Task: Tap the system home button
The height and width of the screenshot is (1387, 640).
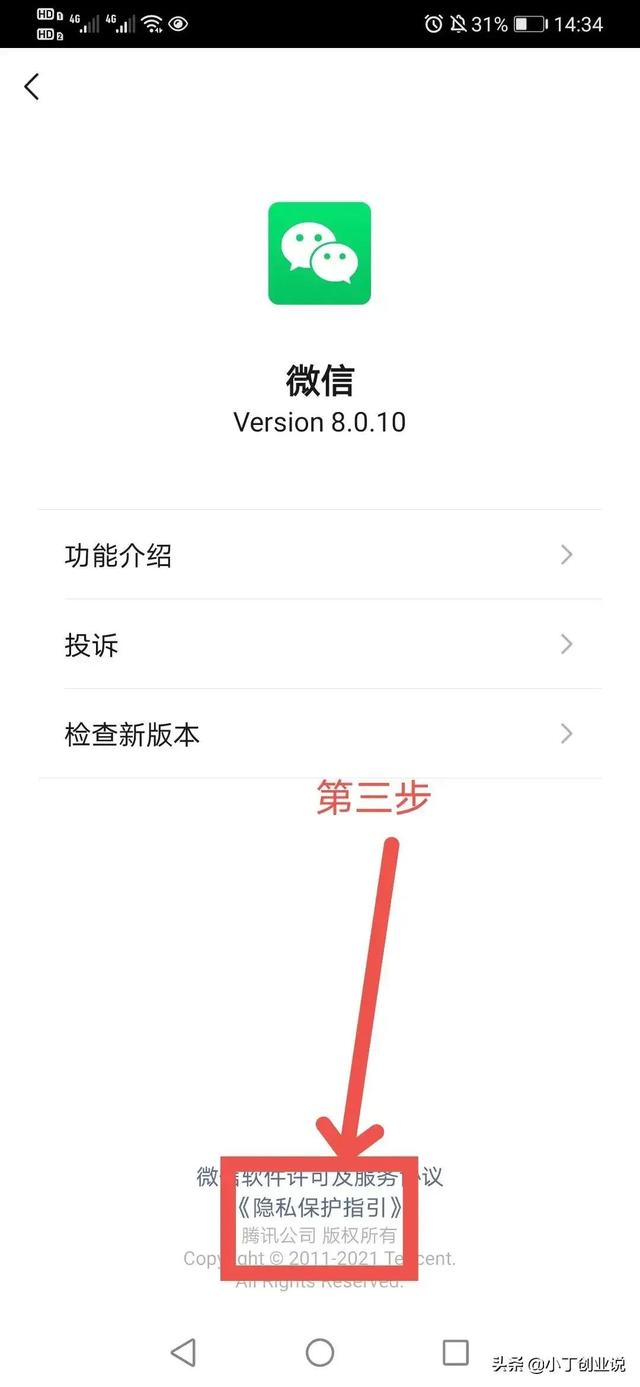Action: pos(319,1353)
